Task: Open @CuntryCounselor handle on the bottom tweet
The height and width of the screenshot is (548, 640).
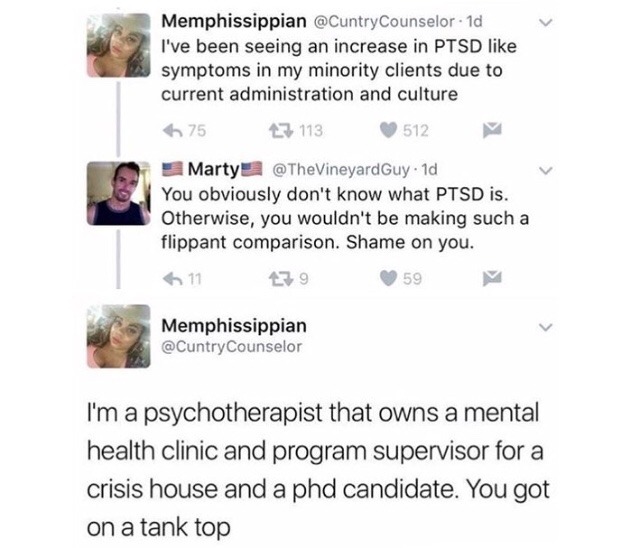Action: click(229, 346)
